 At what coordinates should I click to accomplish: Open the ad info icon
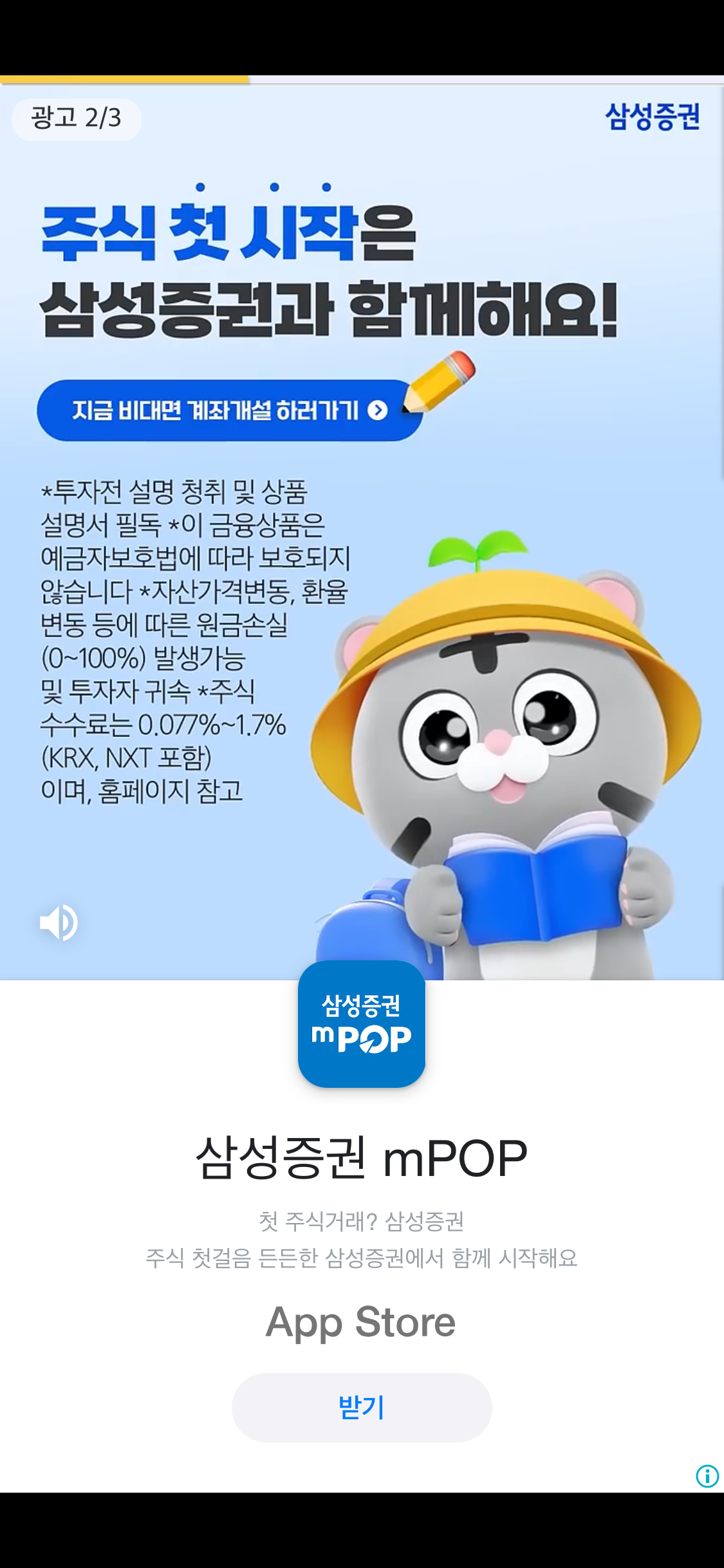point(707,1475)
